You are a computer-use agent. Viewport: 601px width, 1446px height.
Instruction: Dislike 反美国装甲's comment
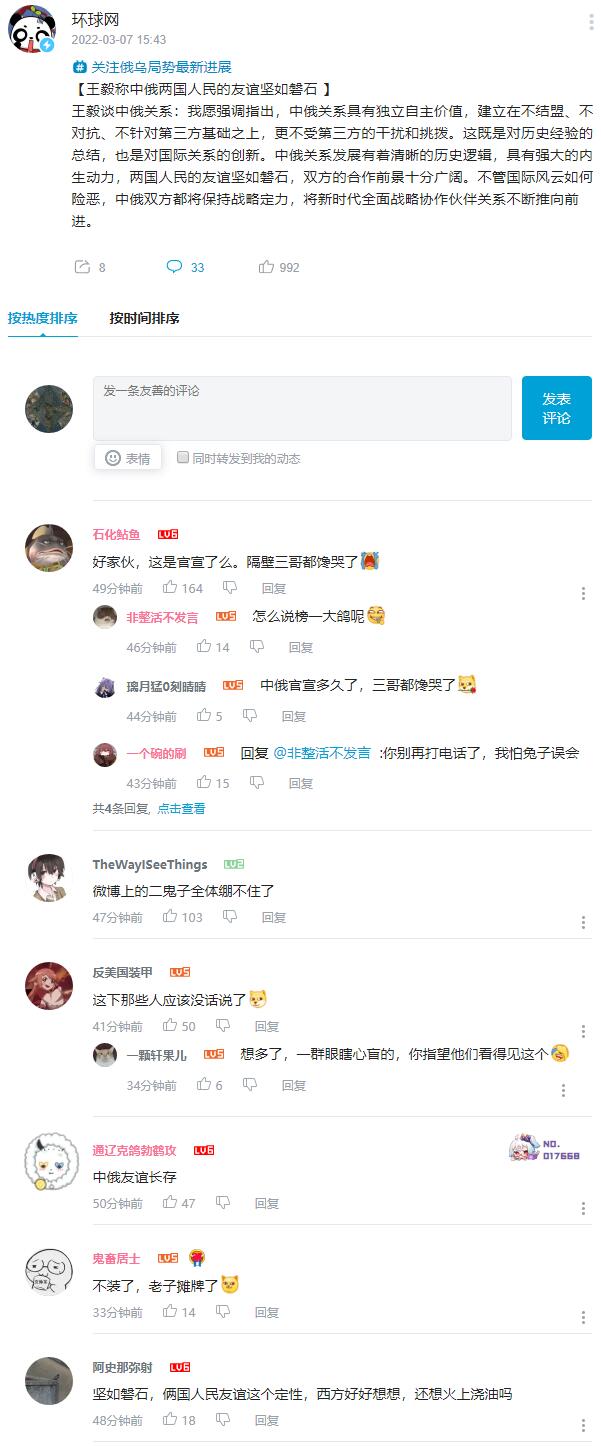pyautogui.click(x=223, y=1026)
